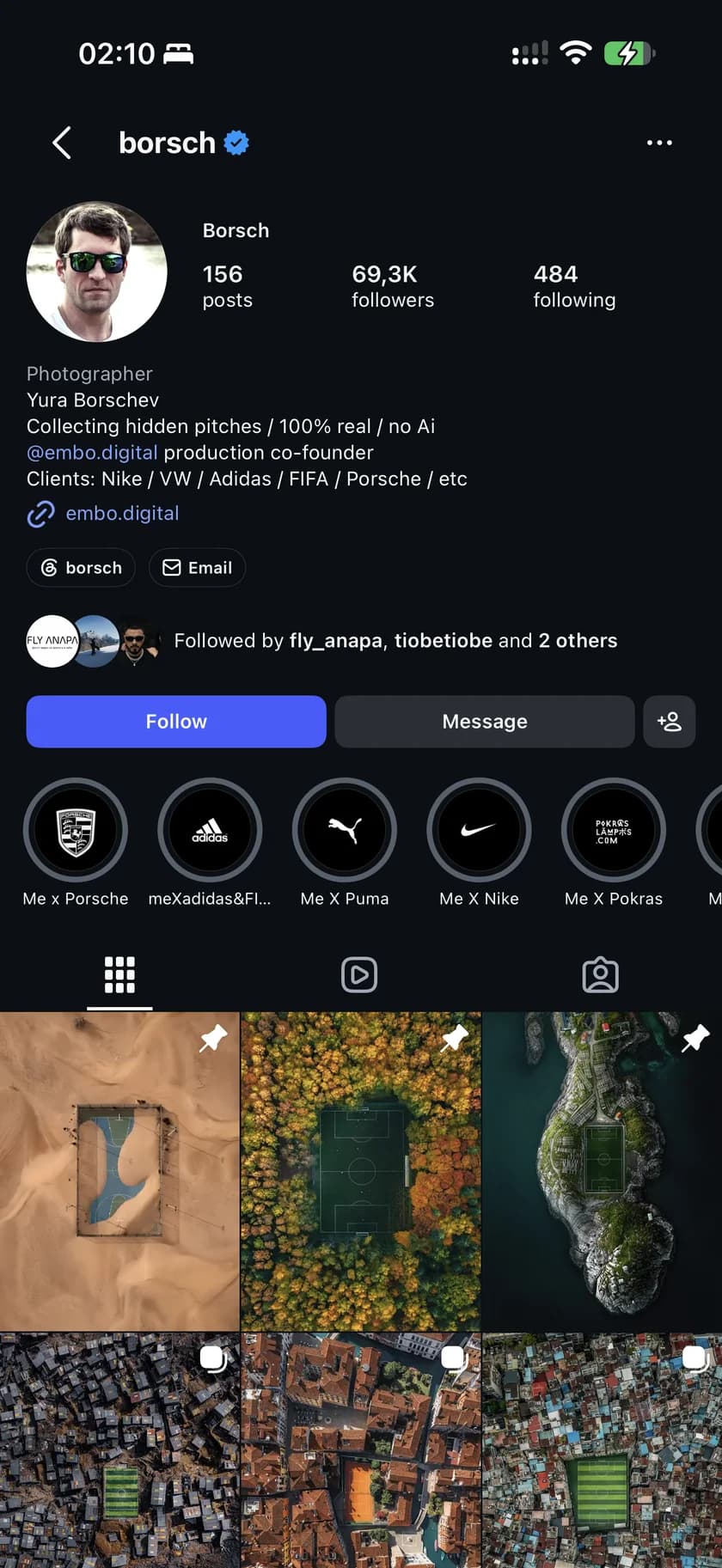Screen dimensions: 722x1568
Task: Go back using the arrow
Action: click(62, 143)
